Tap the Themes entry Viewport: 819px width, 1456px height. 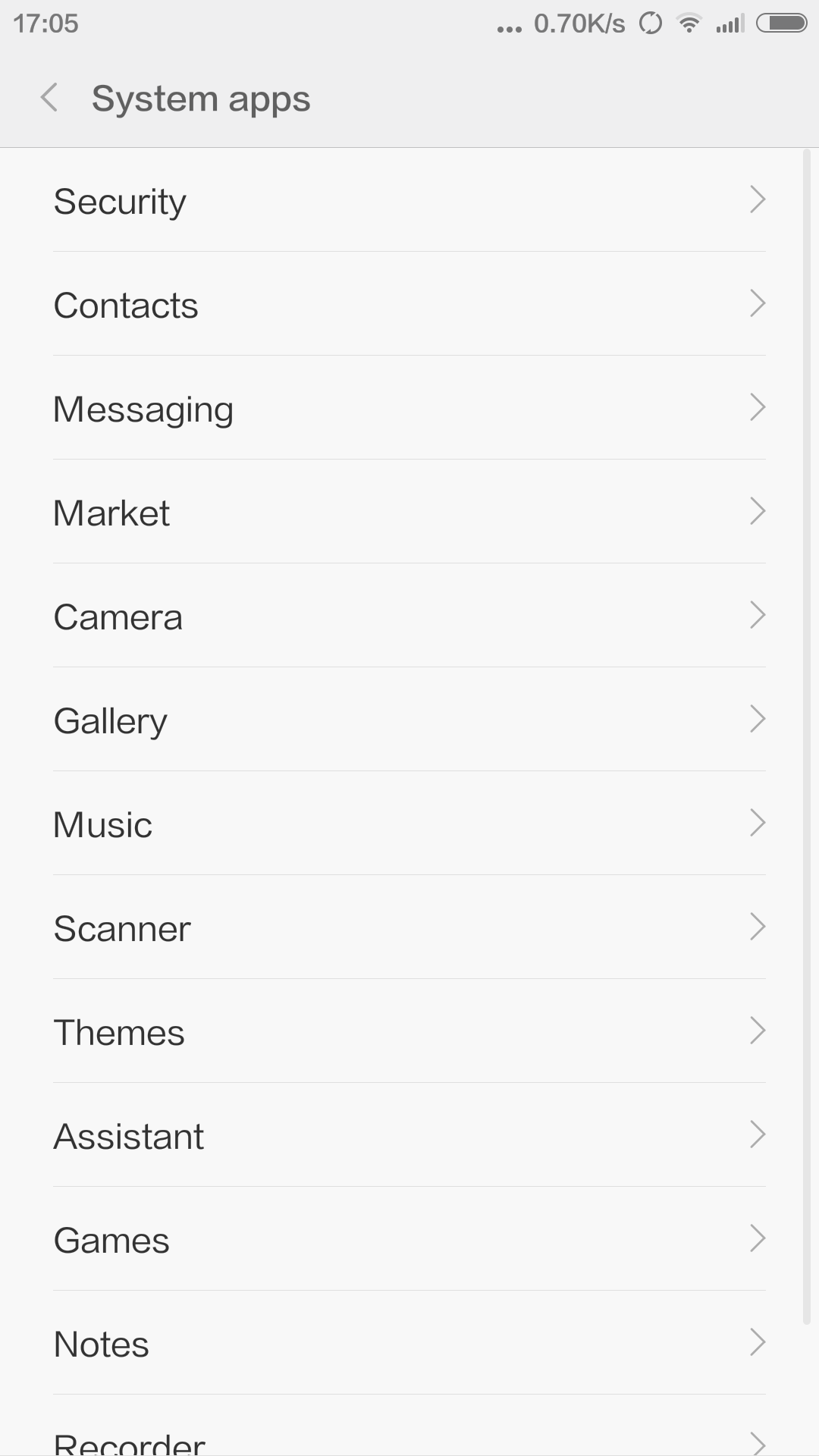409,1032
